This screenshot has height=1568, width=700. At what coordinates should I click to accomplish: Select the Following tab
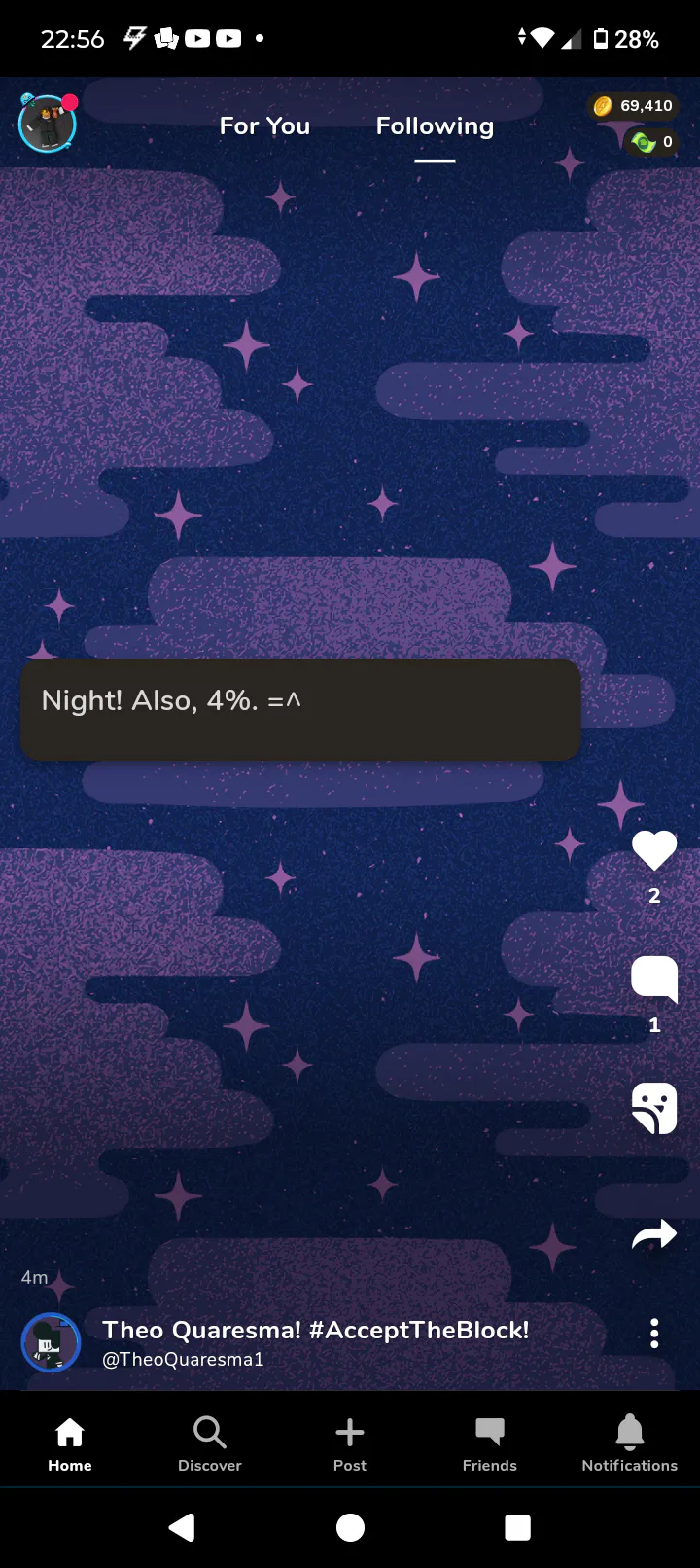(x=435, y=126)
